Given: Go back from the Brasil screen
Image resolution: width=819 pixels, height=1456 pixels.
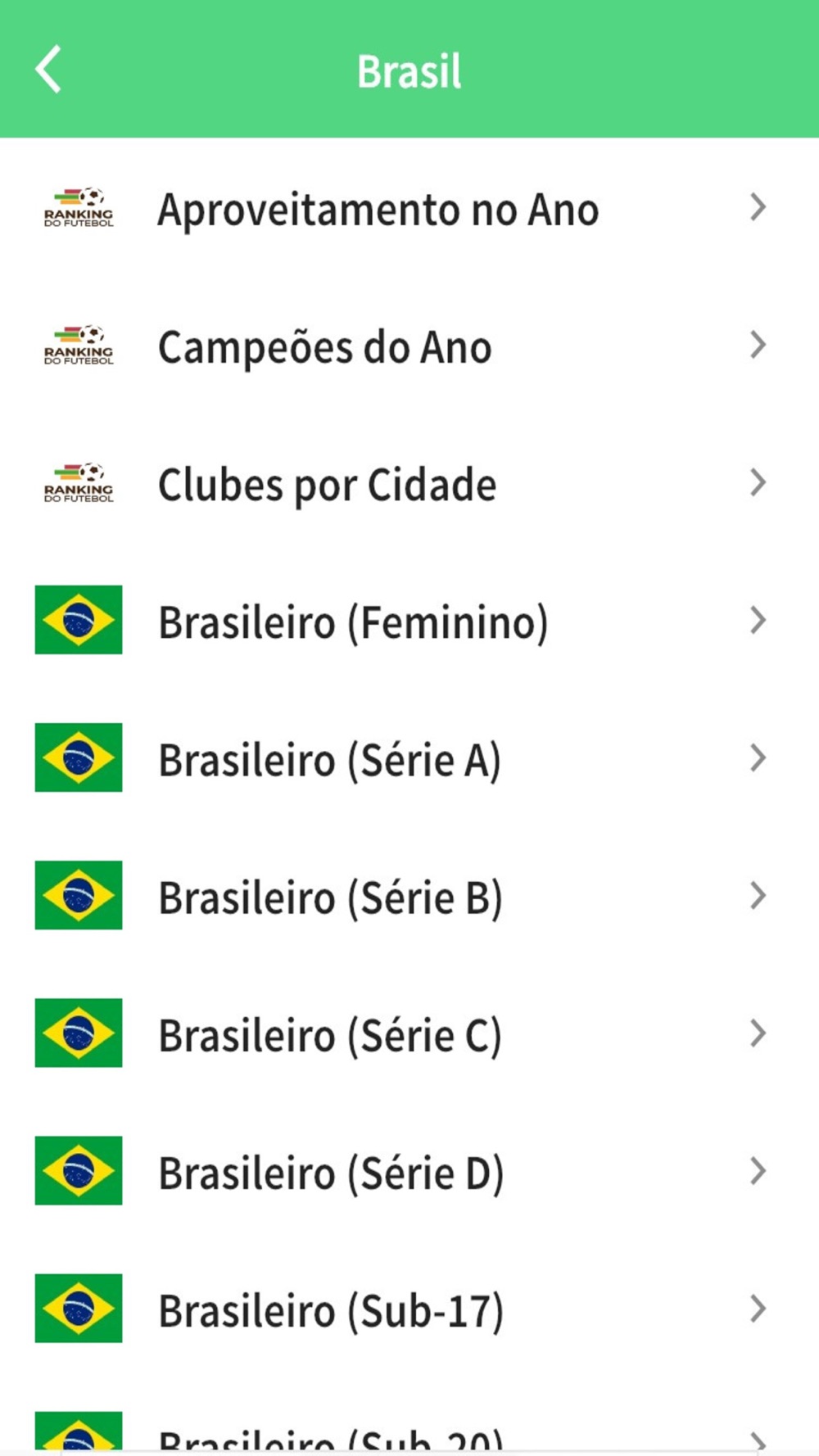Looking at the screenshot, I should (48, 70).
